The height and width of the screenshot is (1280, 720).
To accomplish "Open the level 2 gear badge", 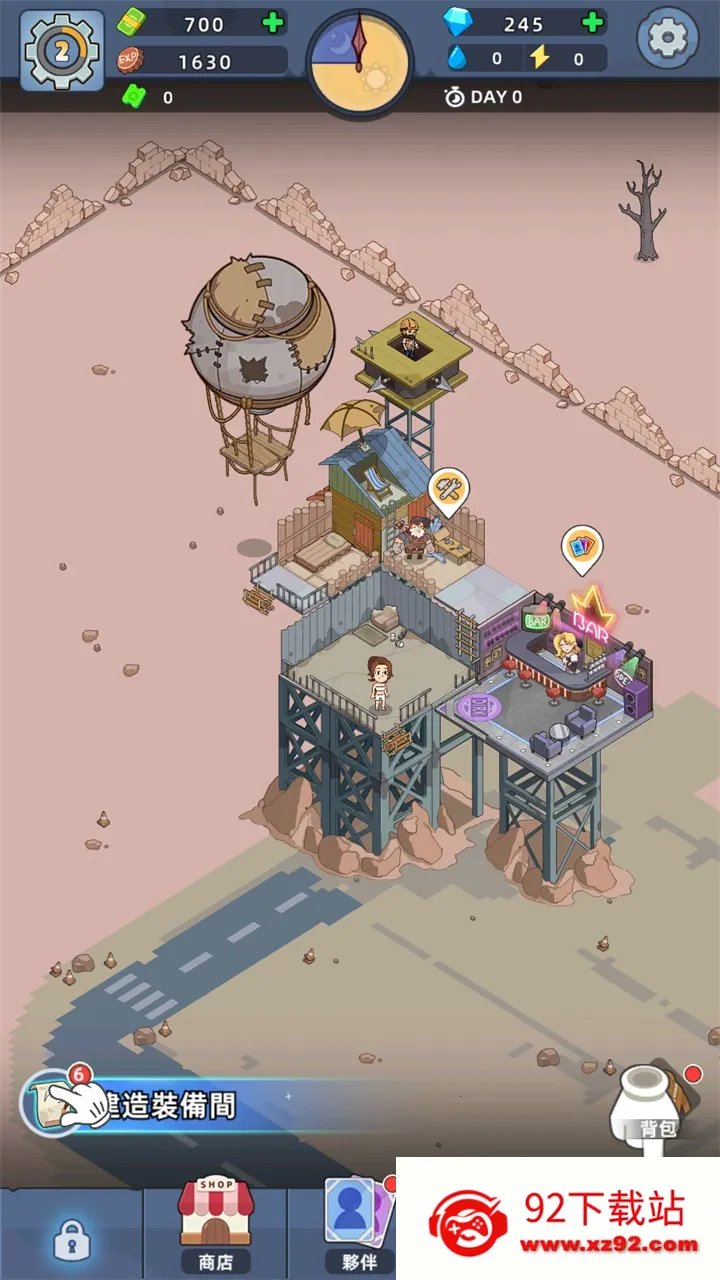I will click(x=62, y=51).
